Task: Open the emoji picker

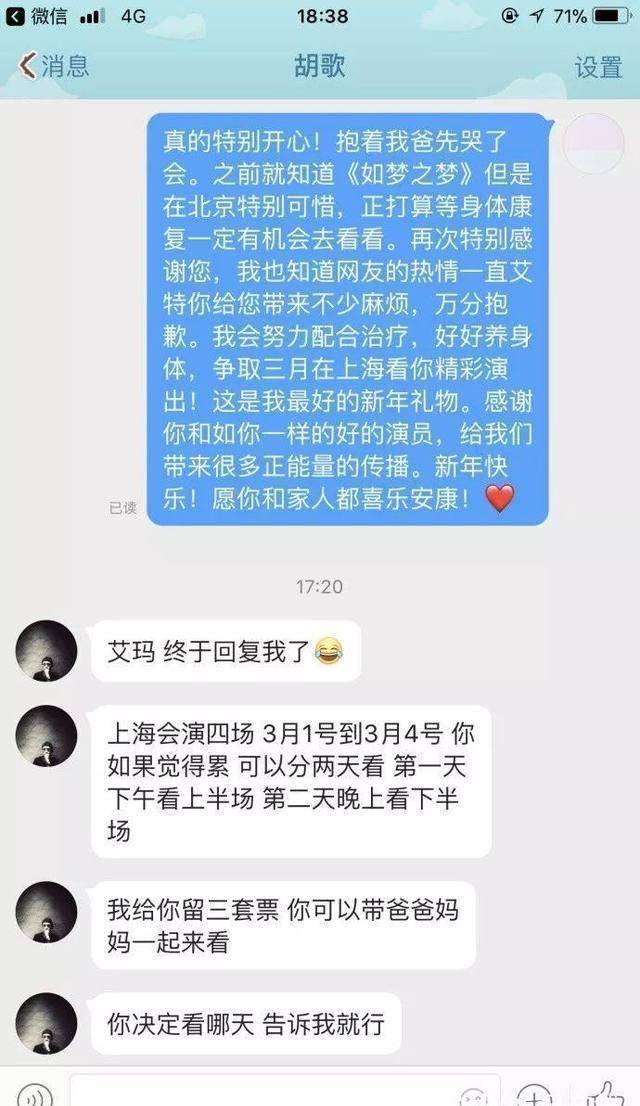Action: click(x=473, y=1097)
